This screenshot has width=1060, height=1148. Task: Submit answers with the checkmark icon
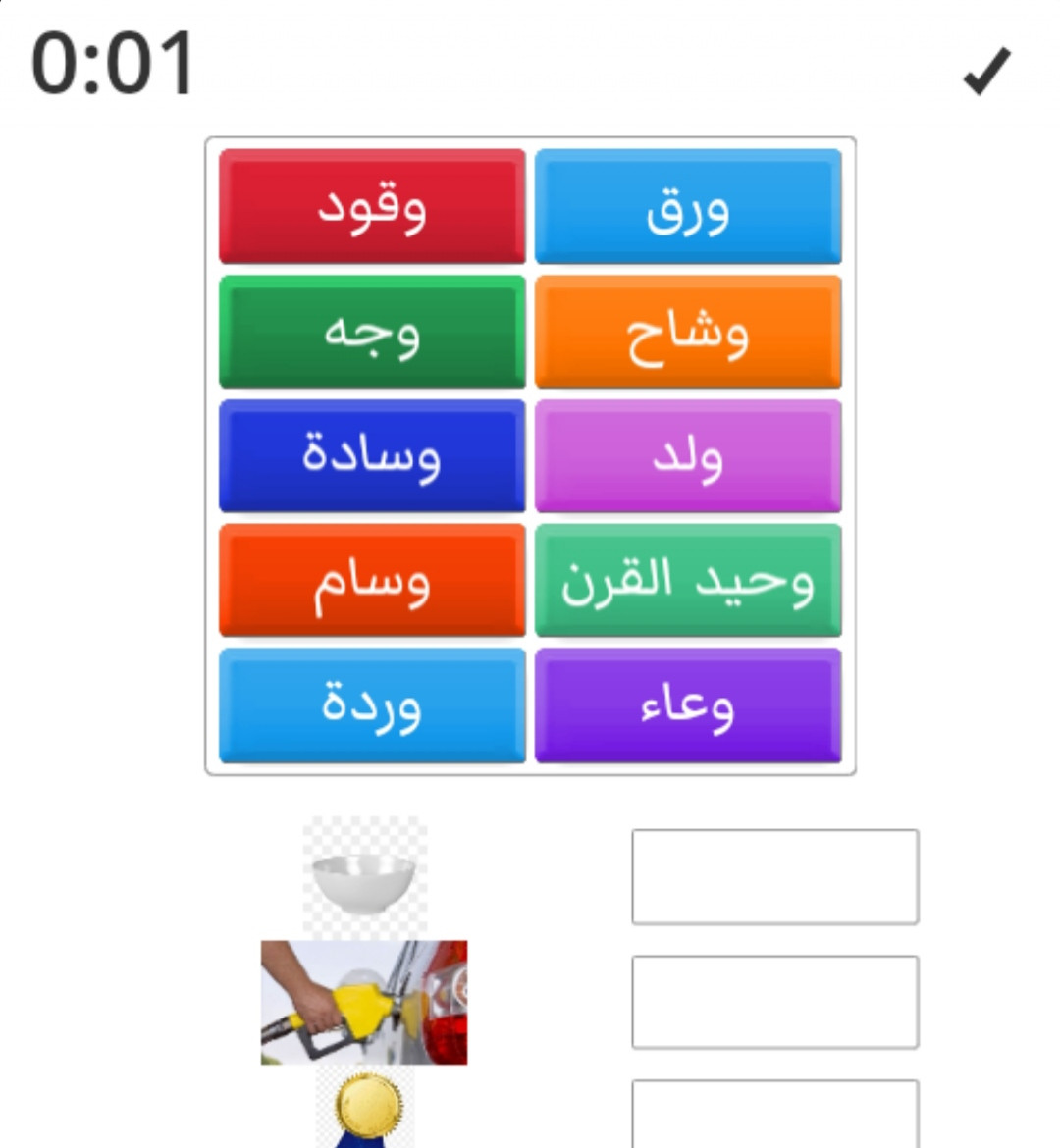986,72
